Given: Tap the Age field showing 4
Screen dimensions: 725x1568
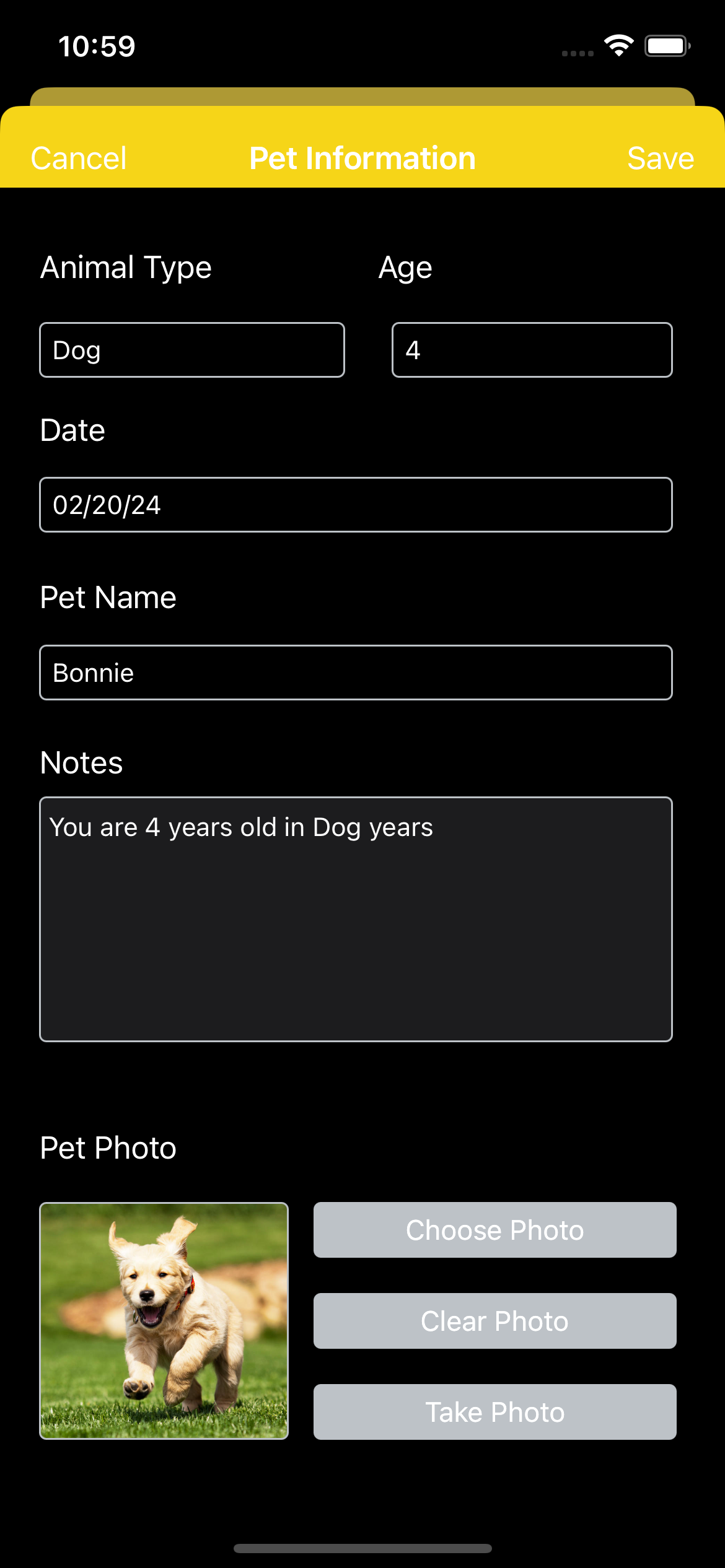Looking at the screenshot, I should tap(532, 350).
